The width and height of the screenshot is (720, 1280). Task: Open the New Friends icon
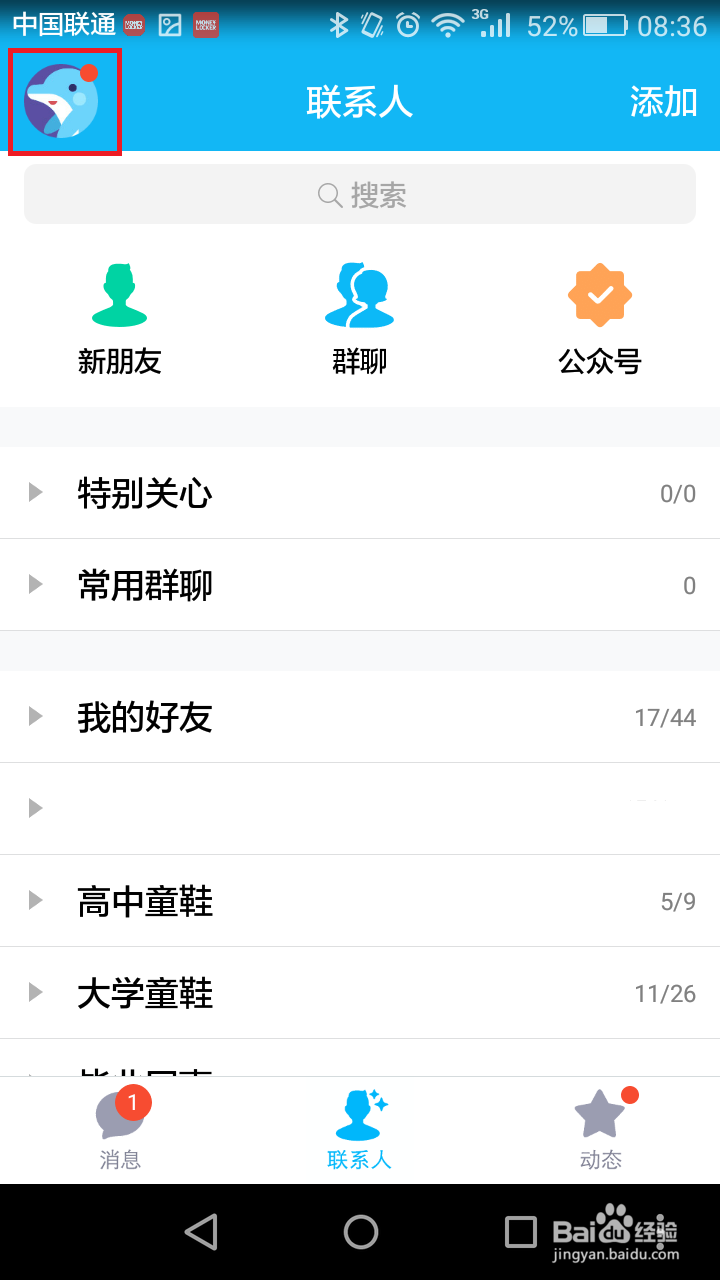click(x=120, y=295)
